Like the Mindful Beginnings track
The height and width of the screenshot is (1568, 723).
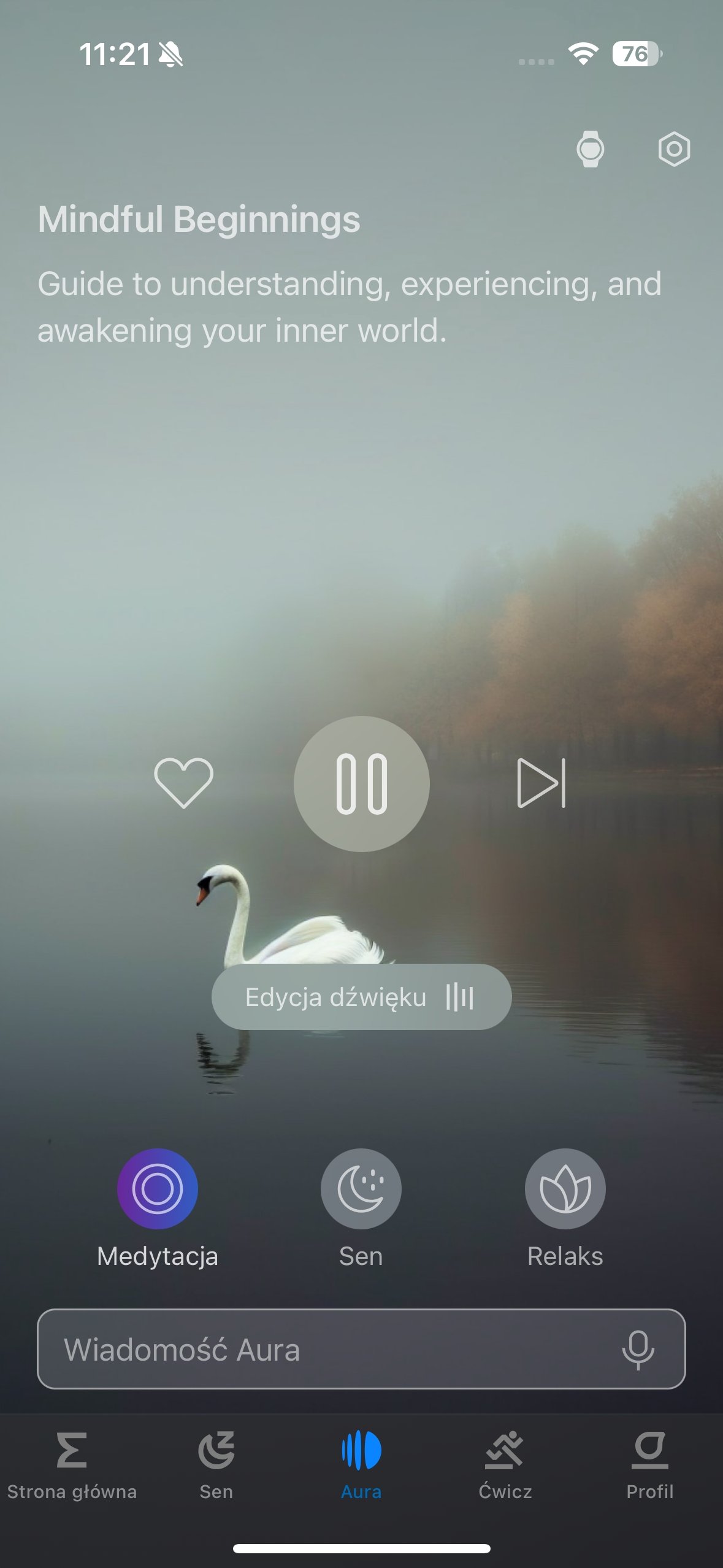183,783
